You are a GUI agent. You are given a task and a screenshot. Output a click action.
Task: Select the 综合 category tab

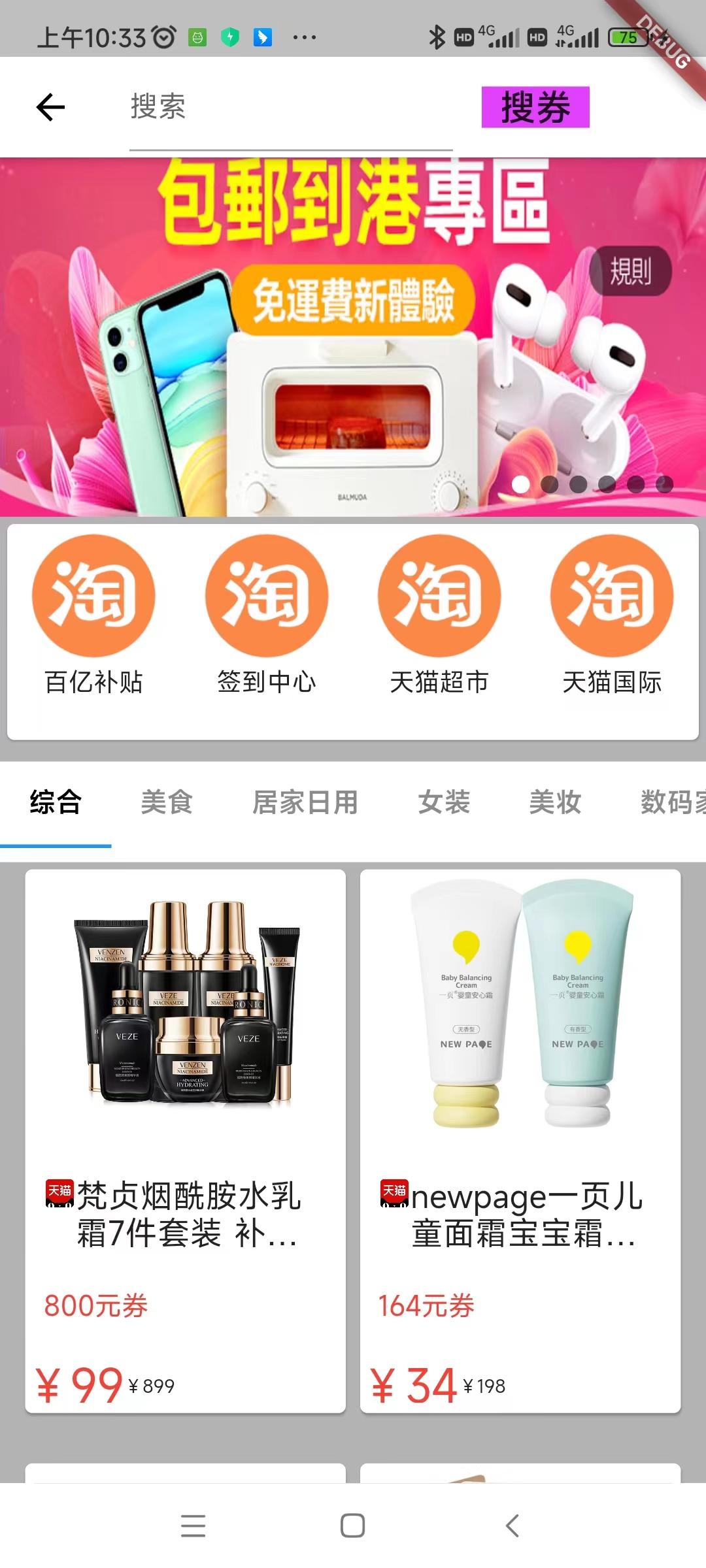click(x=56, y=802)
